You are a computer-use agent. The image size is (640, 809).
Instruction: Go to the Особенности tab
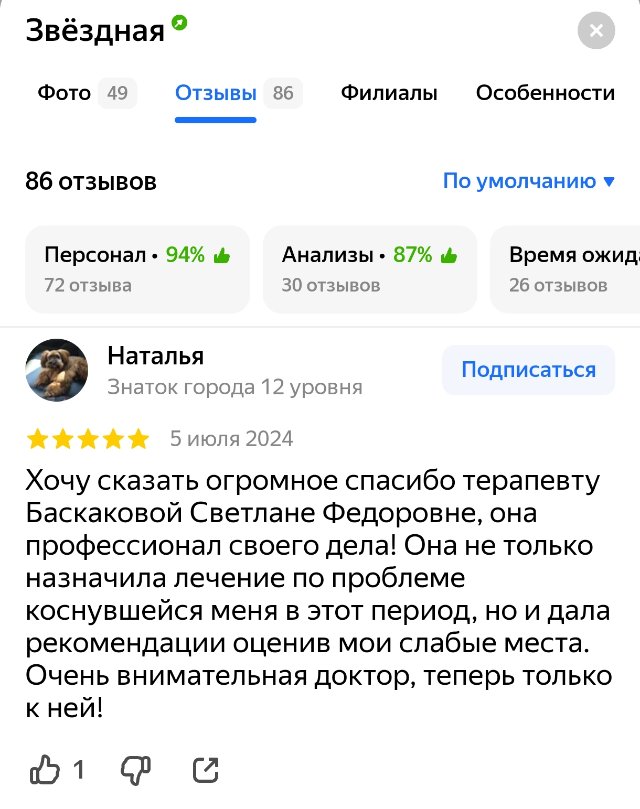pos(545,93)
